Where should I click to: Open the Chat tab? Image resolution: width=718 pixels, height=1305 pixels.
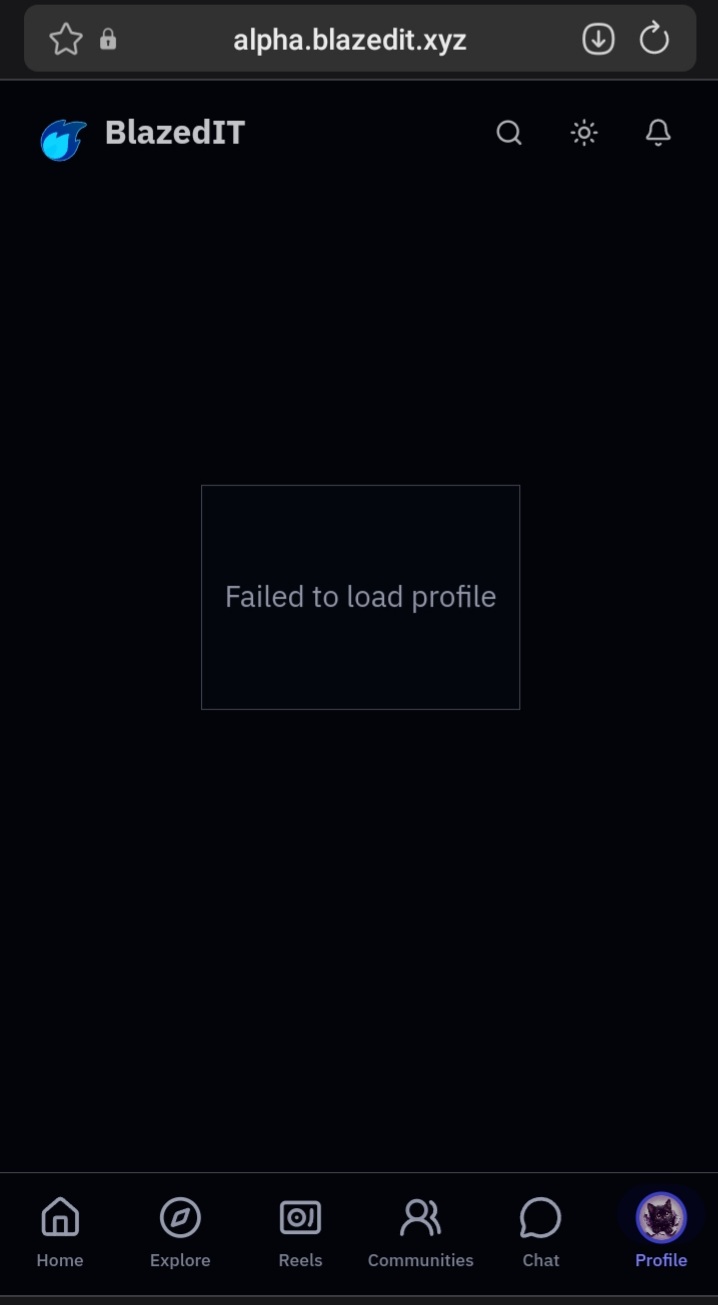pos(540,1232)
